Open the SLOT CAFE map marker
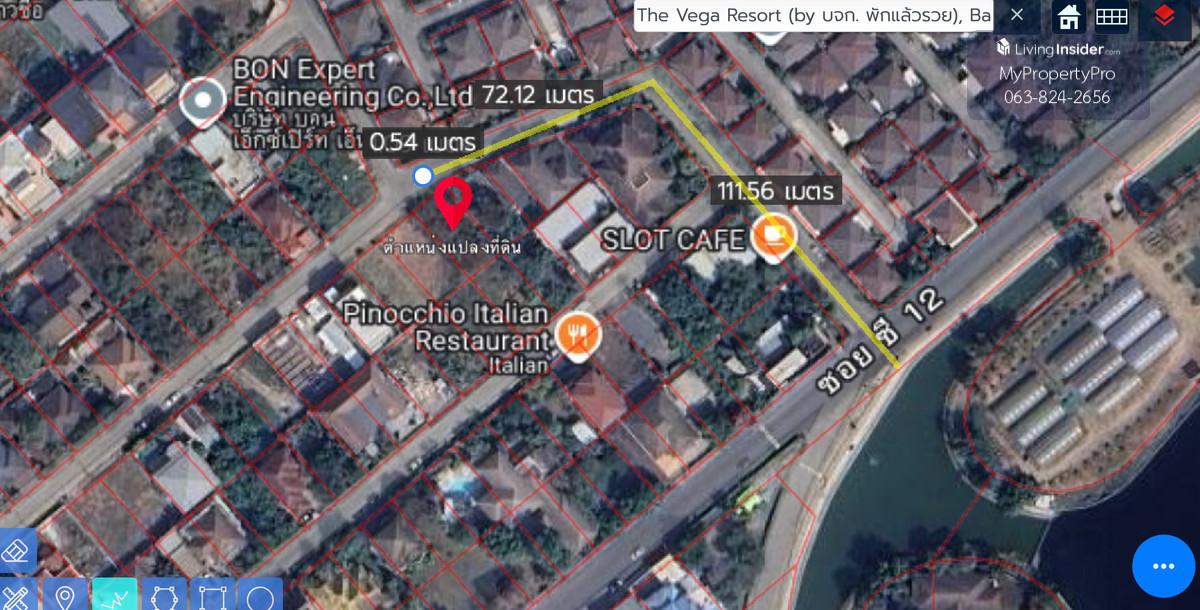Screen dimensions: 1200x610 [x=773, y=236]
